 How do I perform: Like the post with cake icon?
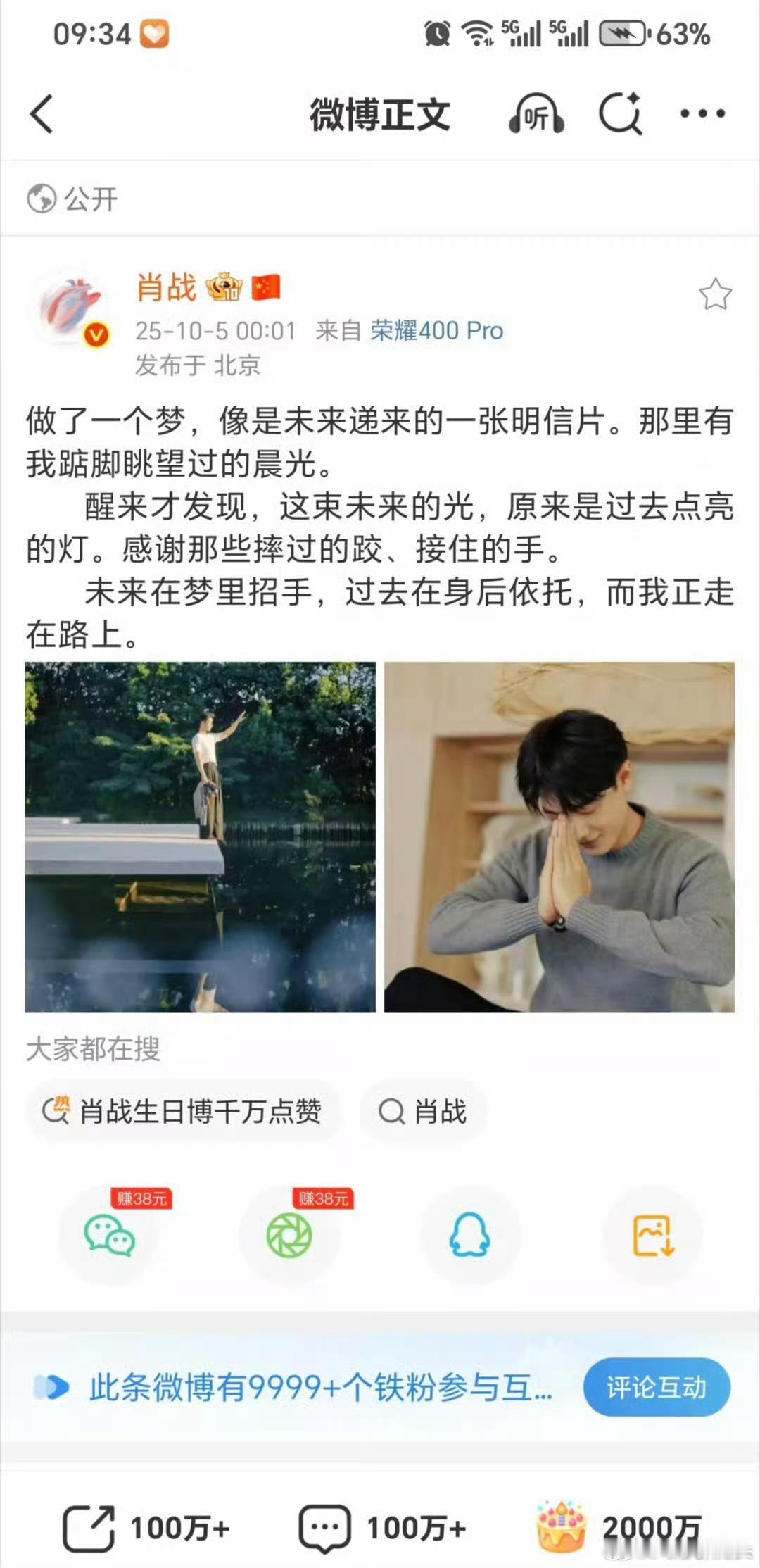pos(618,1527)
